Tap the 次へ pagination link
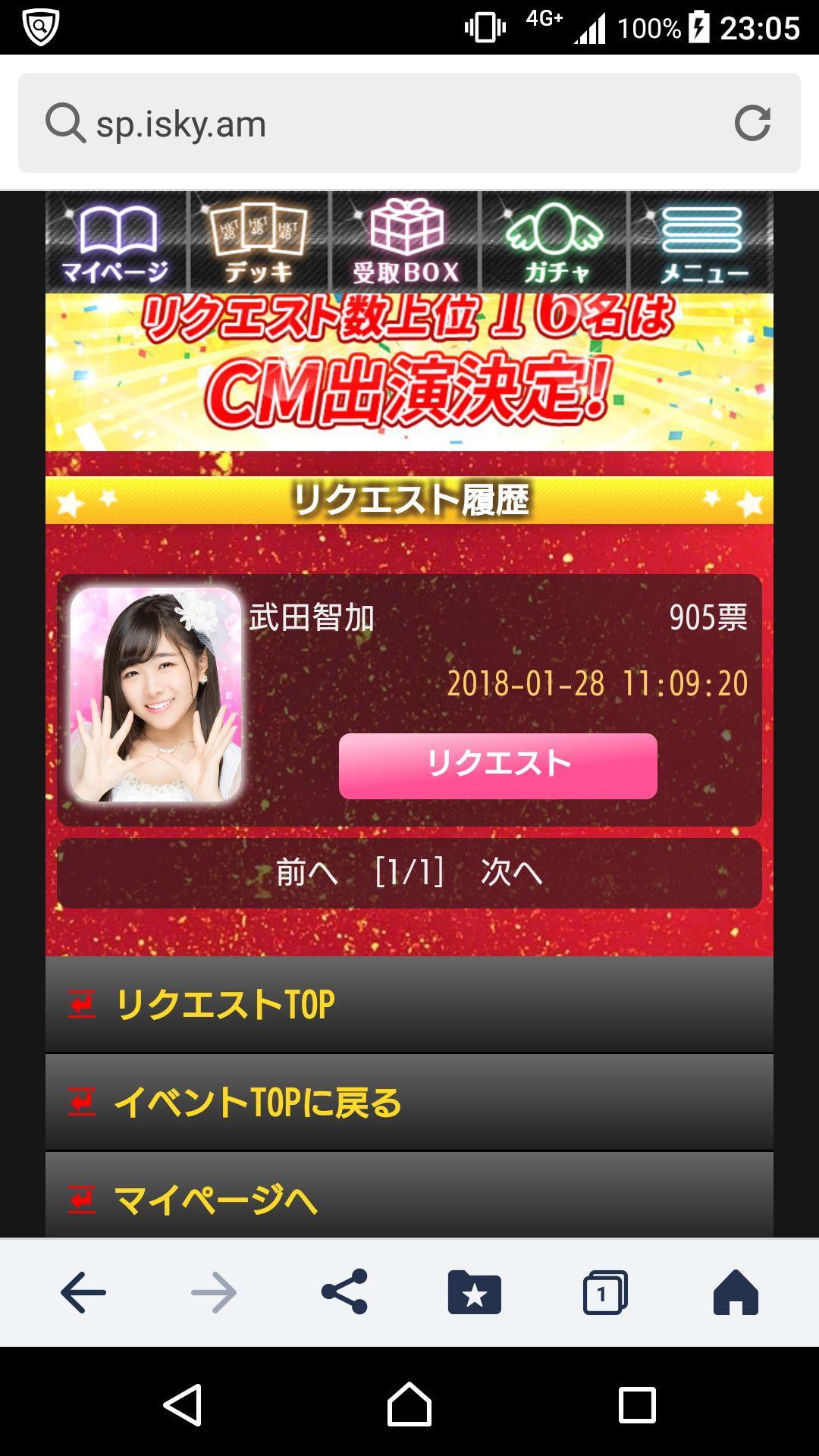 (512, 873)
